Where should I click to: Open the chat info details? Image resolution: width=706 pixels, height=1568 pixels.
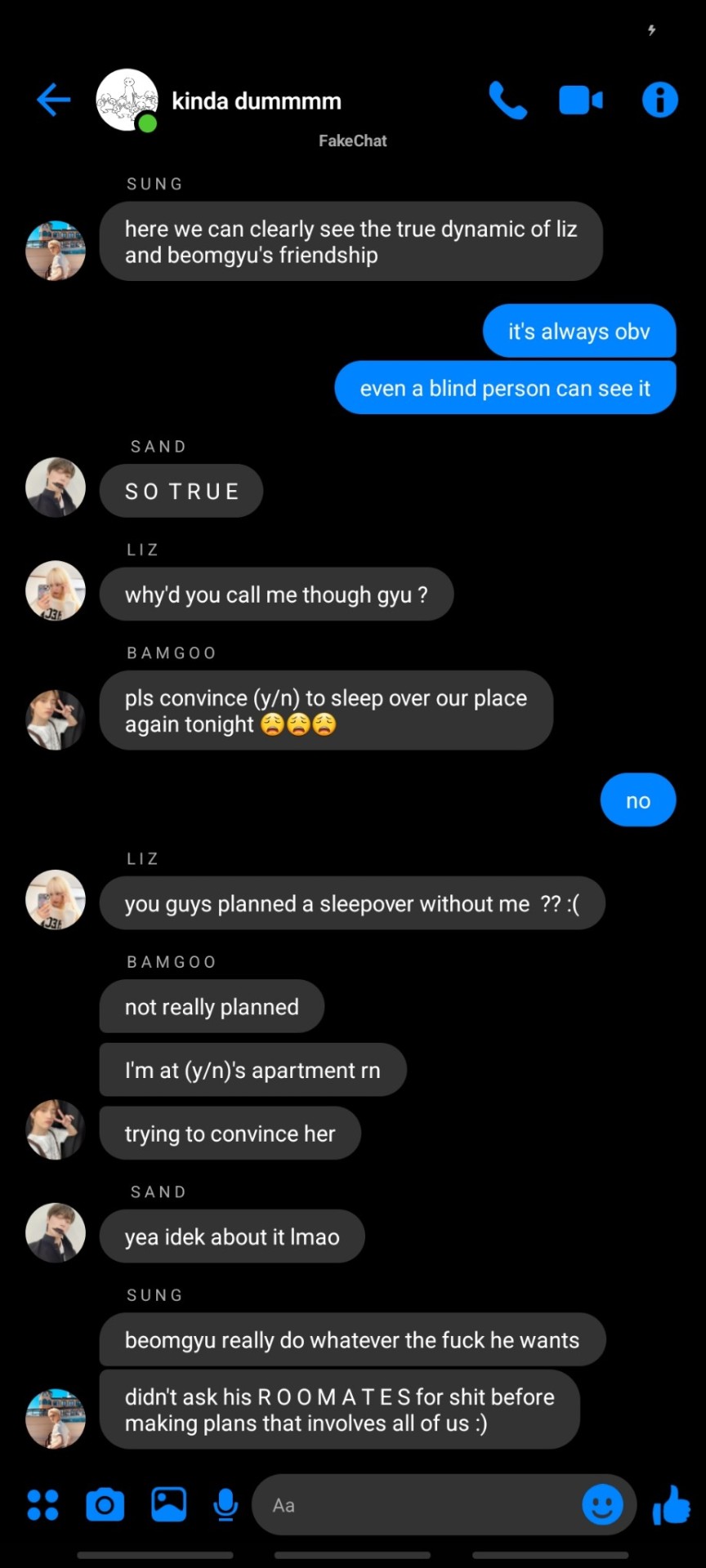tap(659, 100)
